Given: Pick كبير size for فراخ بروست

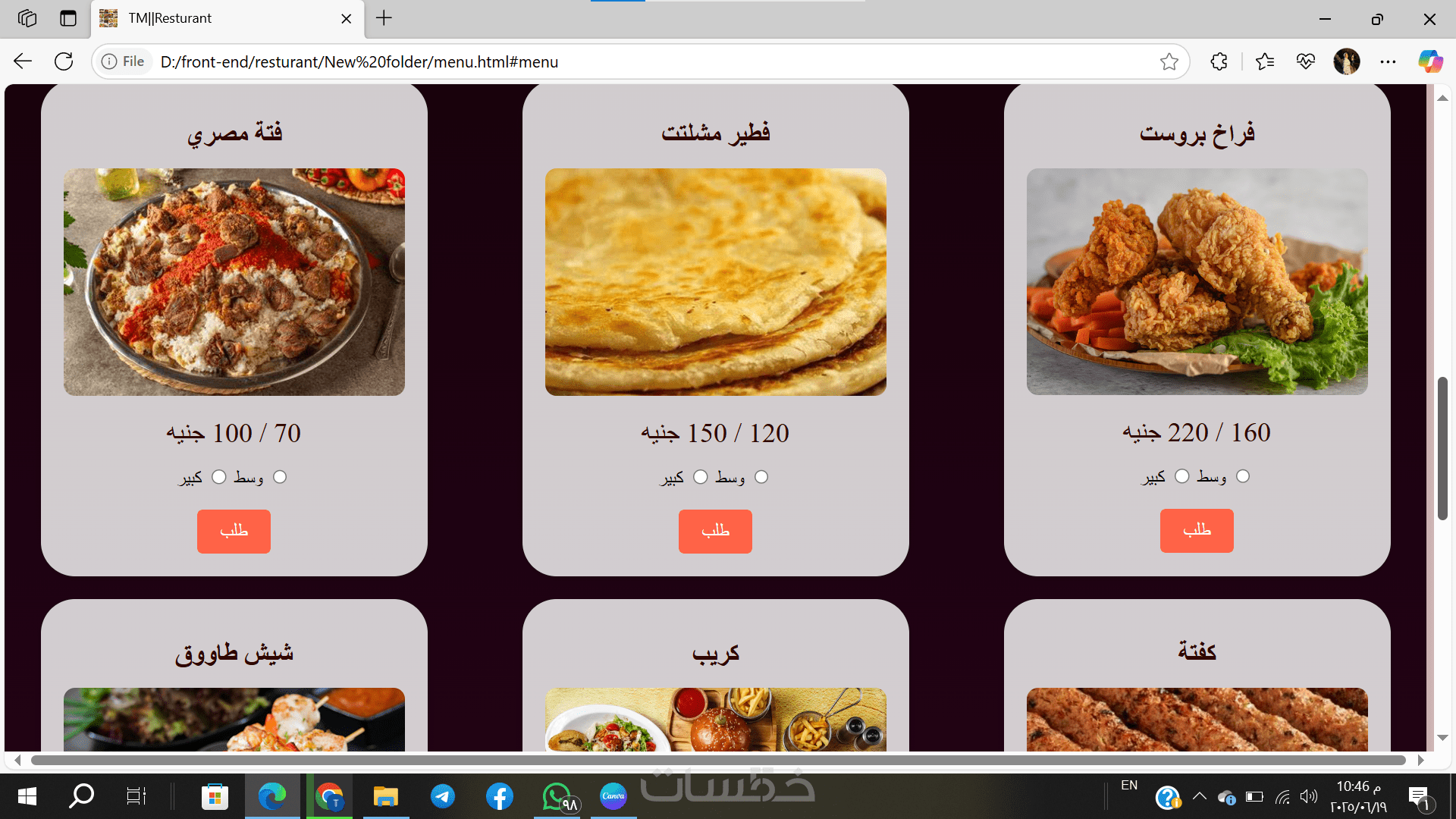Looking at the screenshot, I should pos(1182,476).
